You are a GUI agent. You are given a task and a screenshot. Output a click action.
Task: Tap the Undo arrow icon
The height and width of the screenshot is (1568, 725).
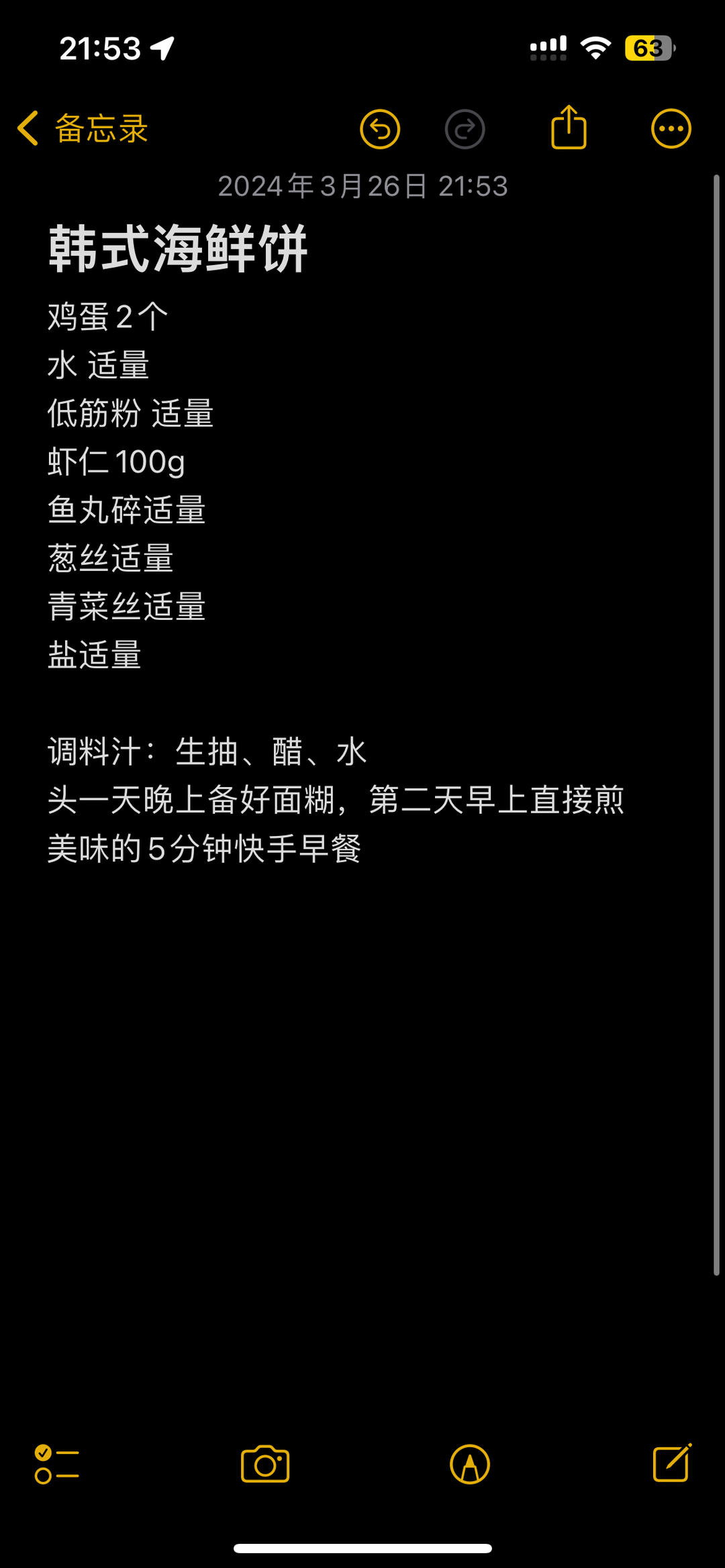(x=380, y=128)
